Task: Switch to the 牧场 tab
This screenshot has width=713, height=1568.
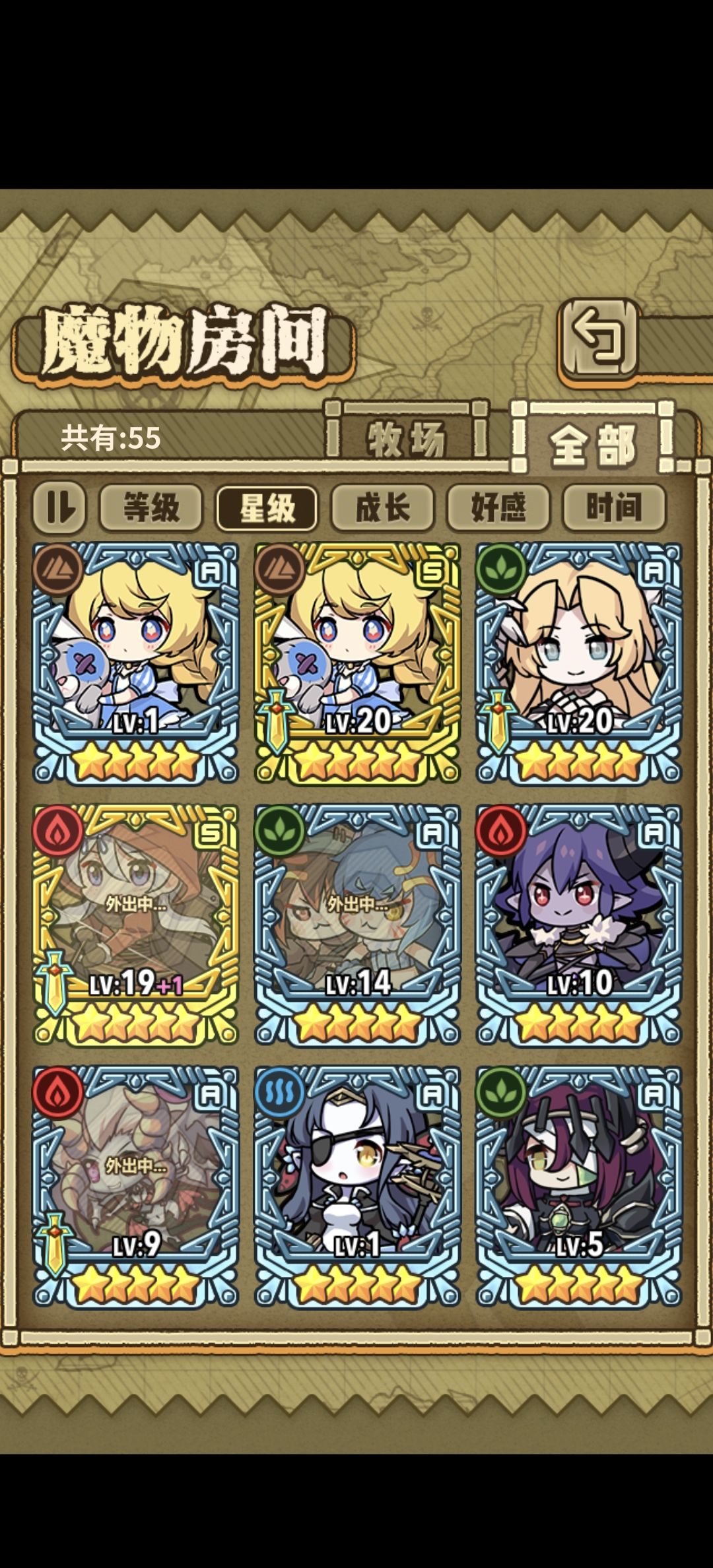Action: point(407,438)
